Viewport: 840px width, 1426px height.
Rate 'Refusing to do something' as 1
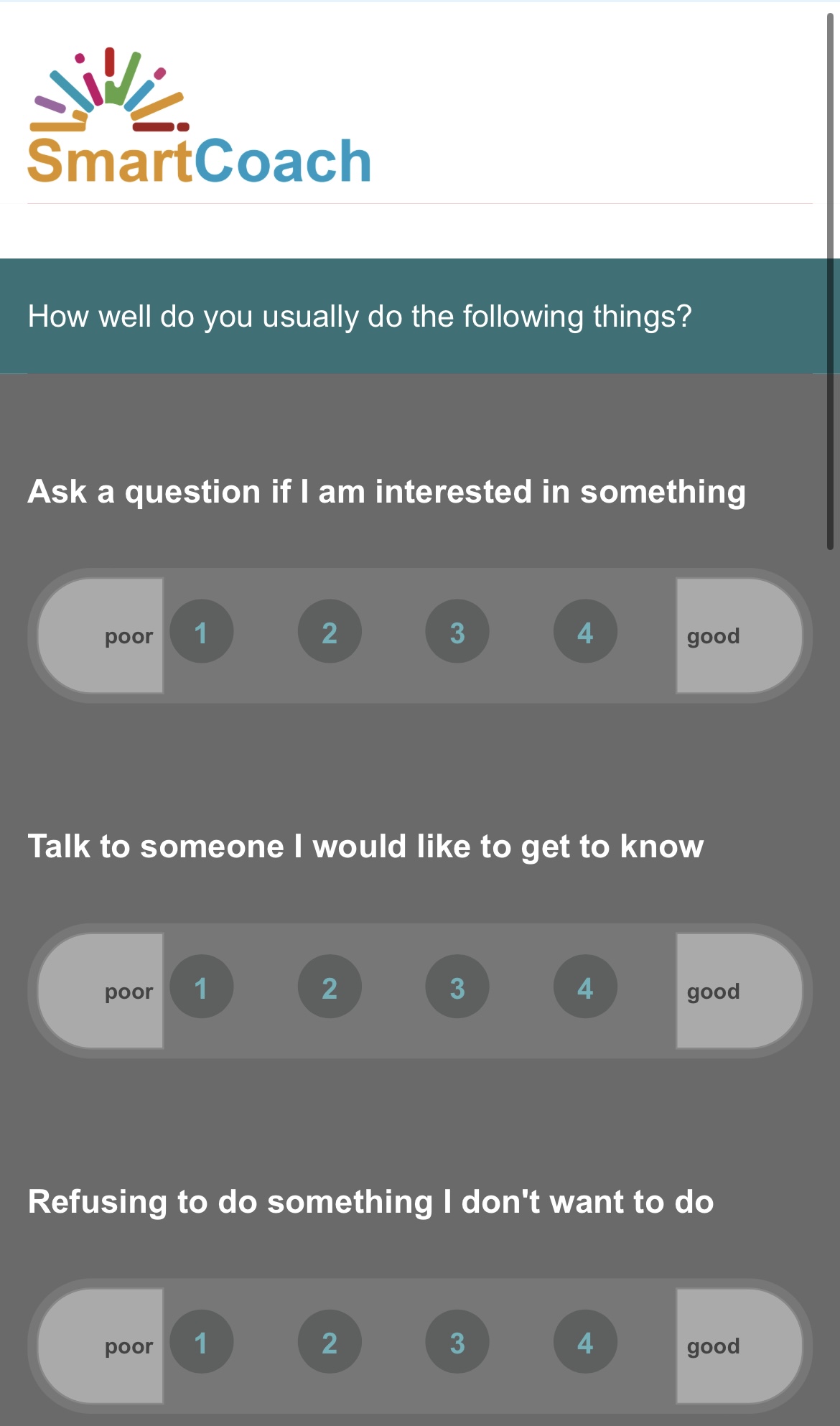click(x=202, y=1341)
